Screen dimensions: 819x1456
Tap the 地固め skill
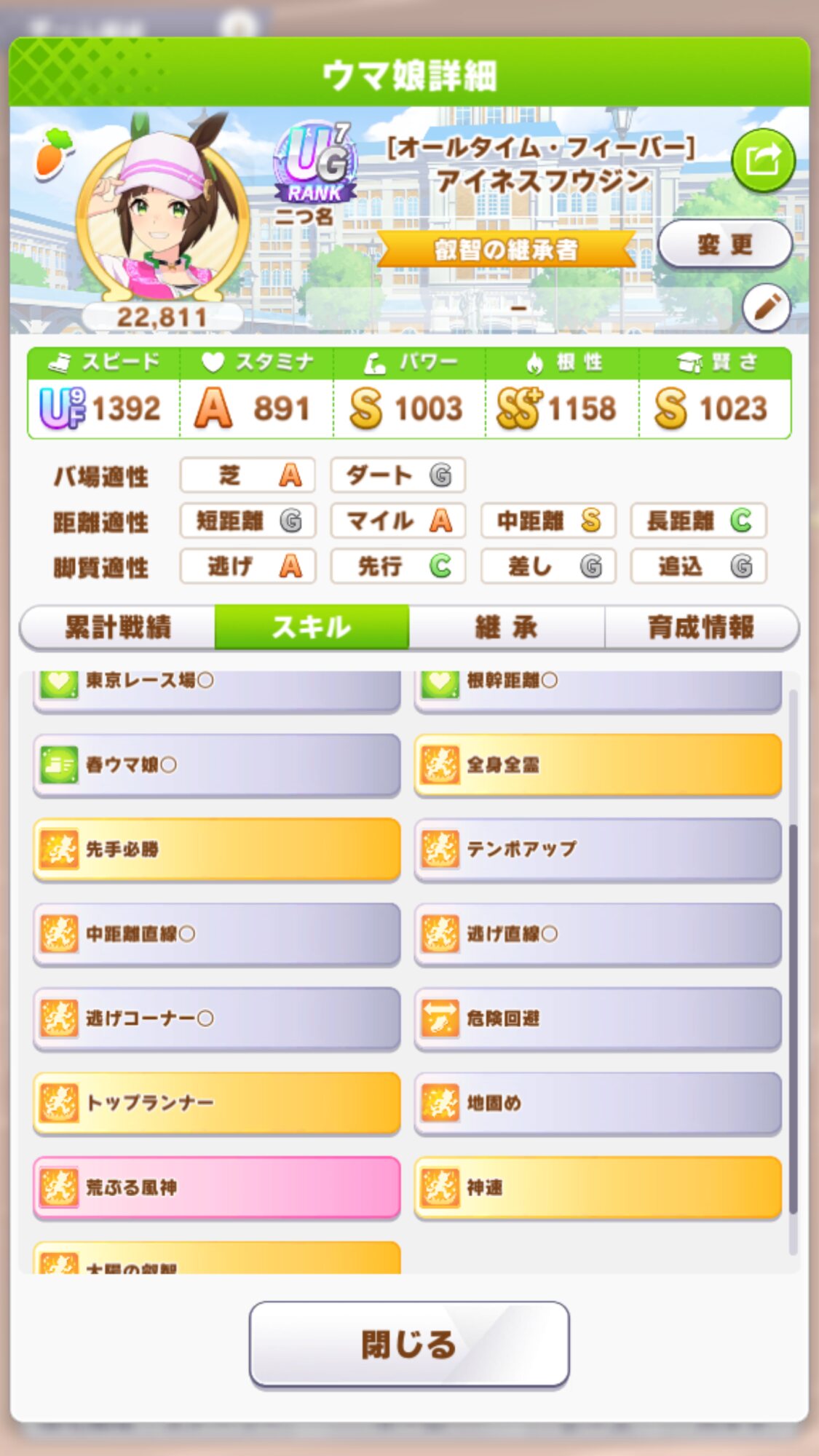[597, 1103]
